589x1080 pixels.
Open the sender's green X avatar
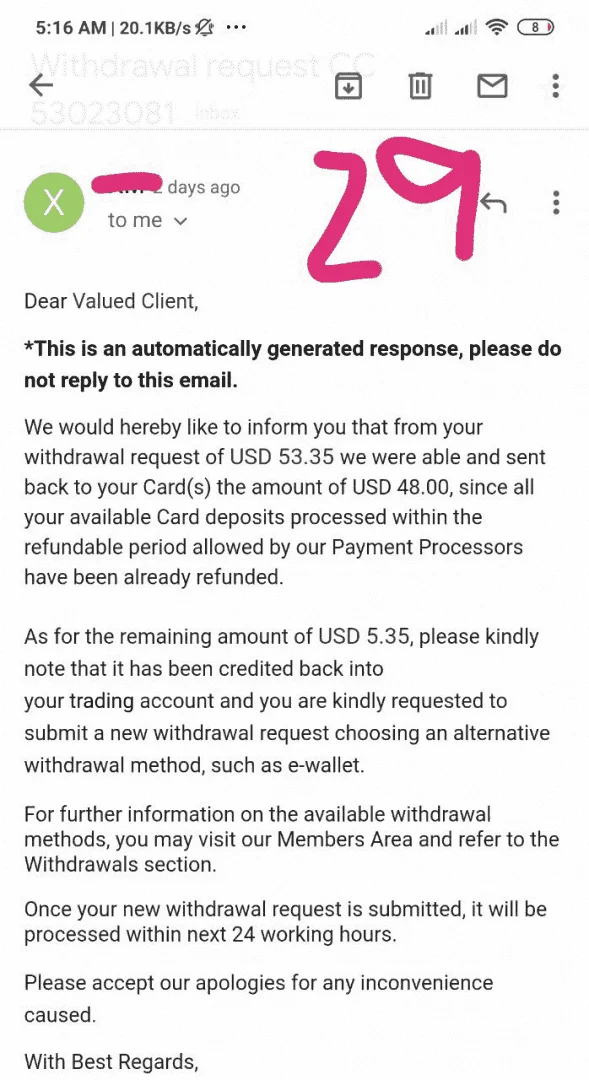[54, 203]
